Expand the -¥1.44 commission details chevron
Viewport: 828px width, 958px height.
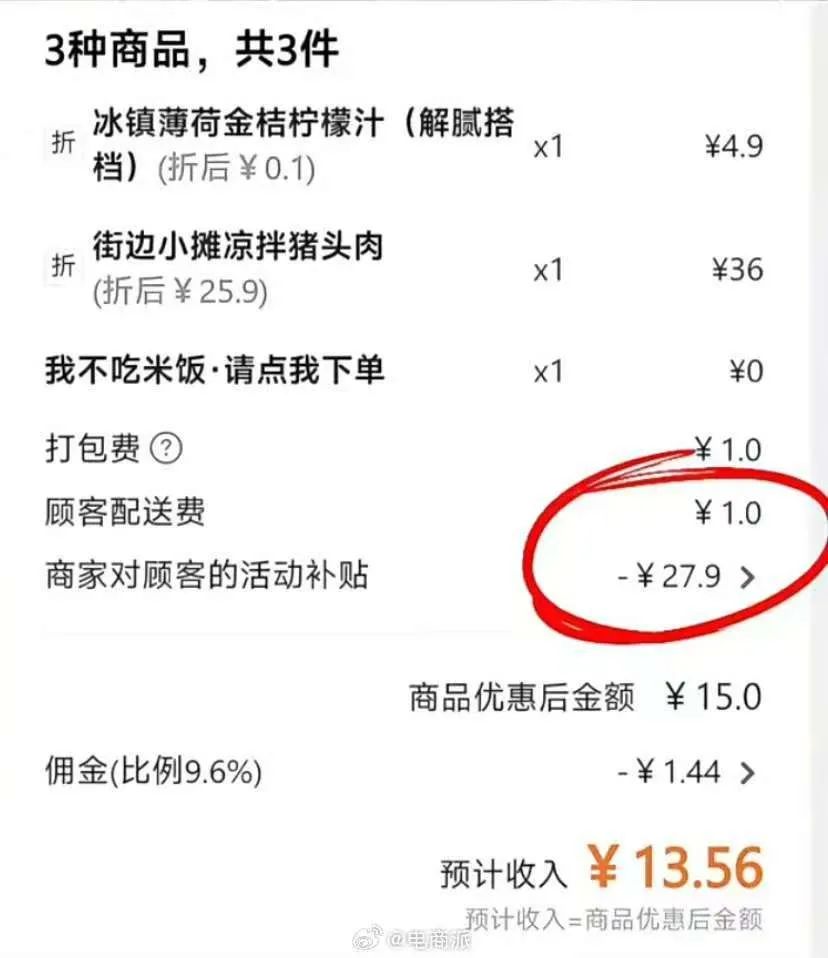pos(748,771)
